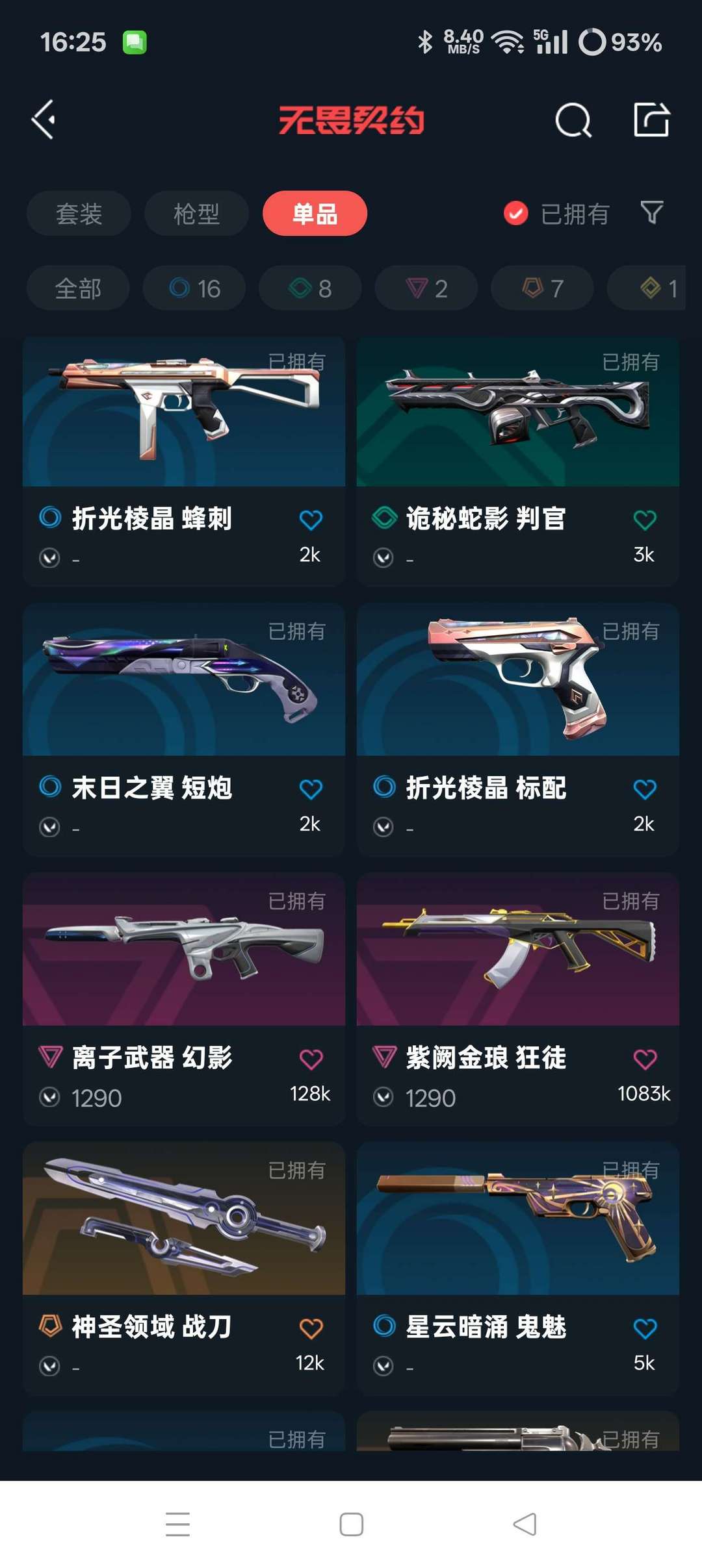Open the 末日之翼 短炮 skin card
The image size is (702, 1568).
point(184,730)
